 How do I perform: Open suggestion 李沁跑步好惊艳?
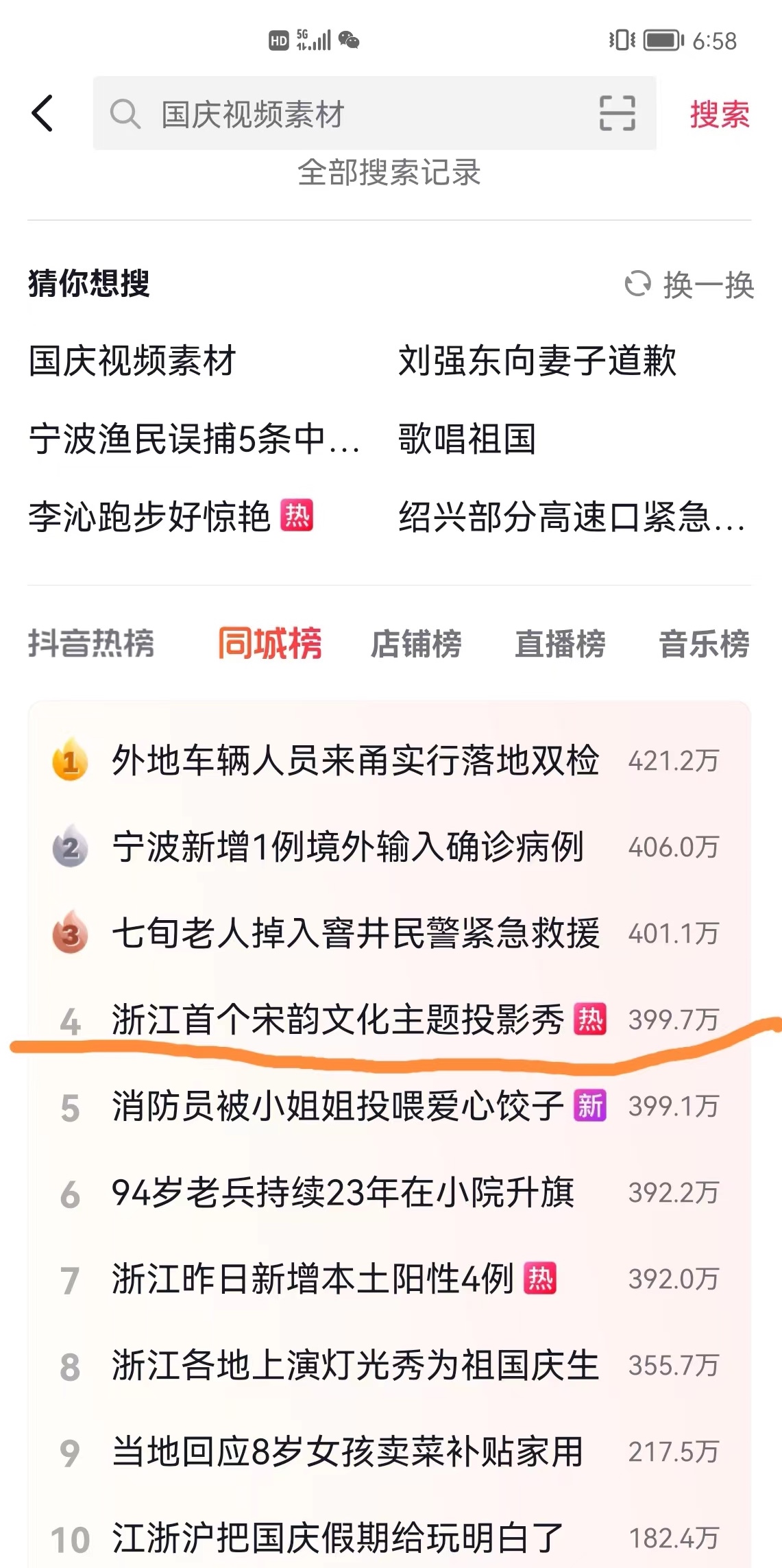coord(151,516)
